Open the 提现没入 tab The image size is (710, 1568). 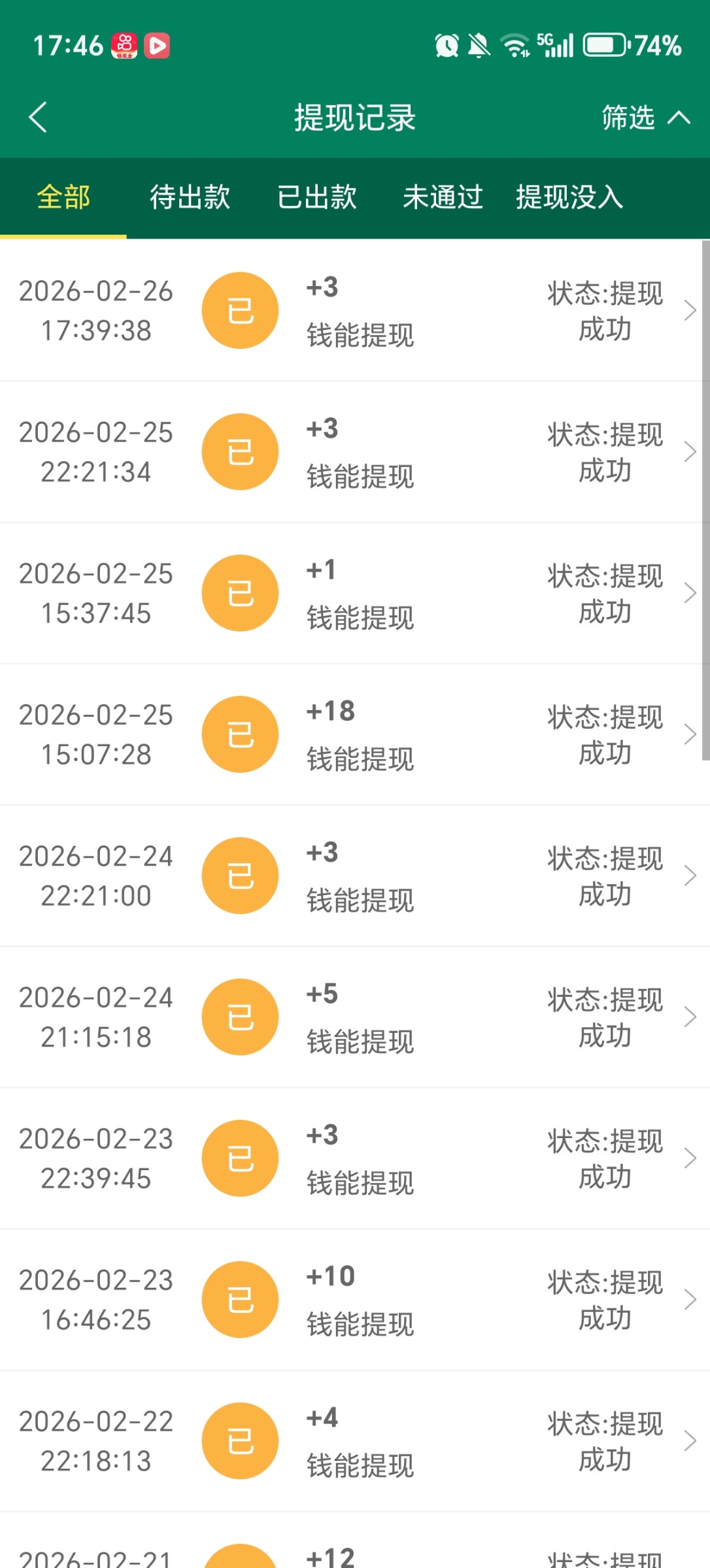[569, 197]
